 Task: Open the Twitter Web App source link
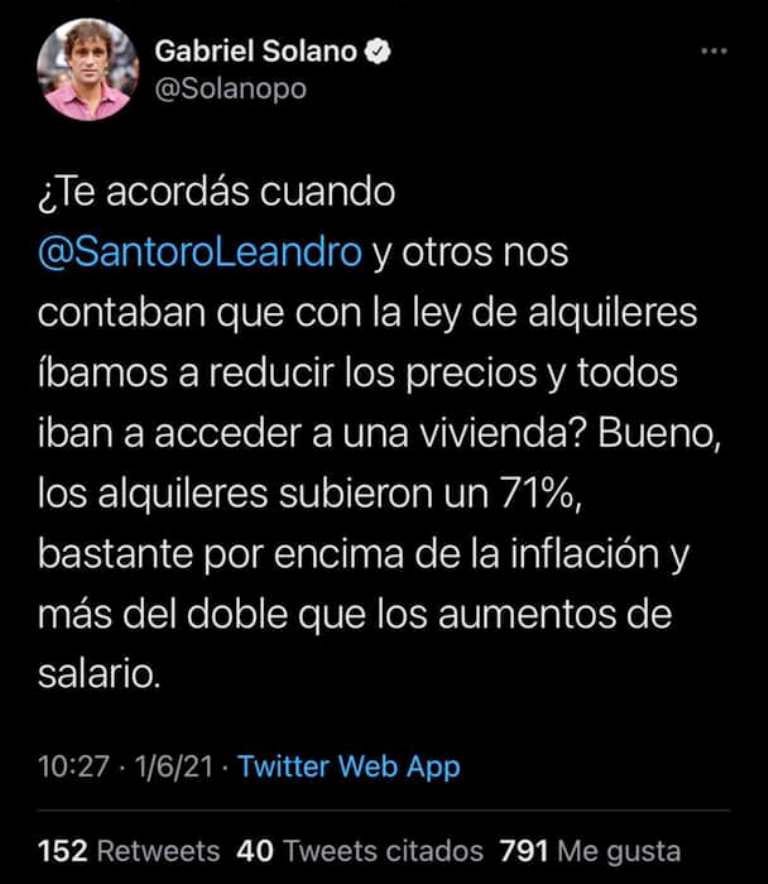point(350,767)
